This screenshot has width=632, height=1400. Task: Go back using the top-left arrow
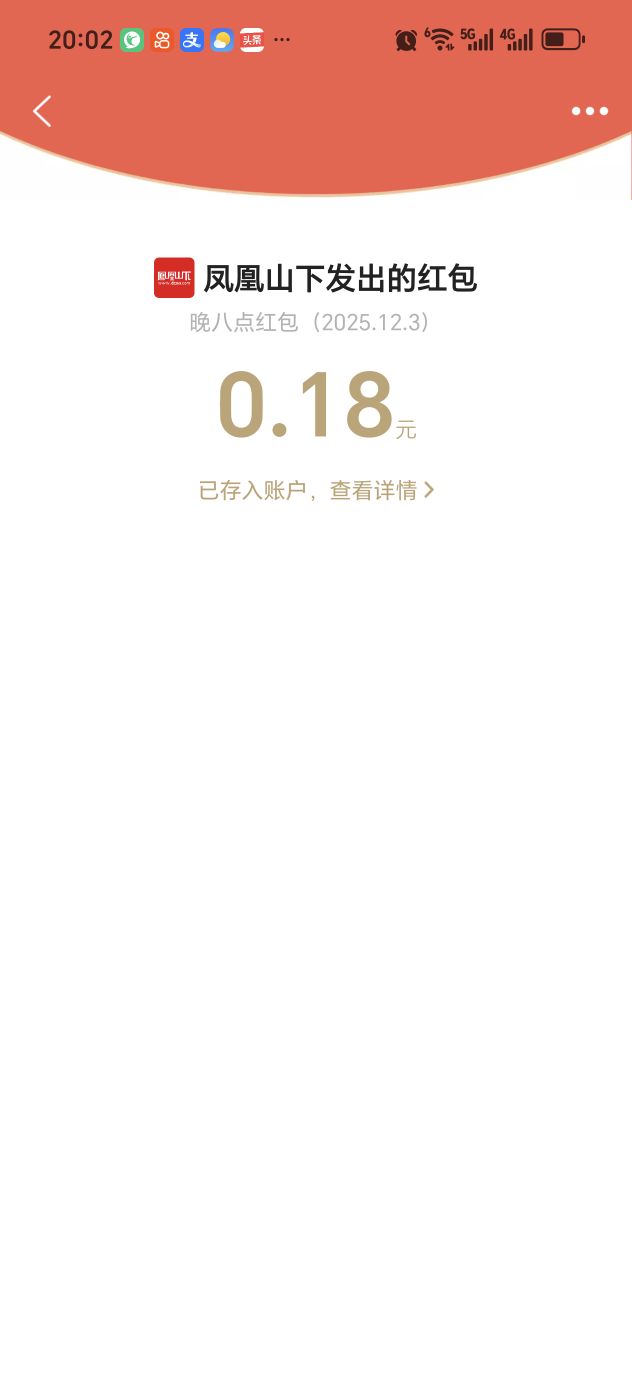42,111
